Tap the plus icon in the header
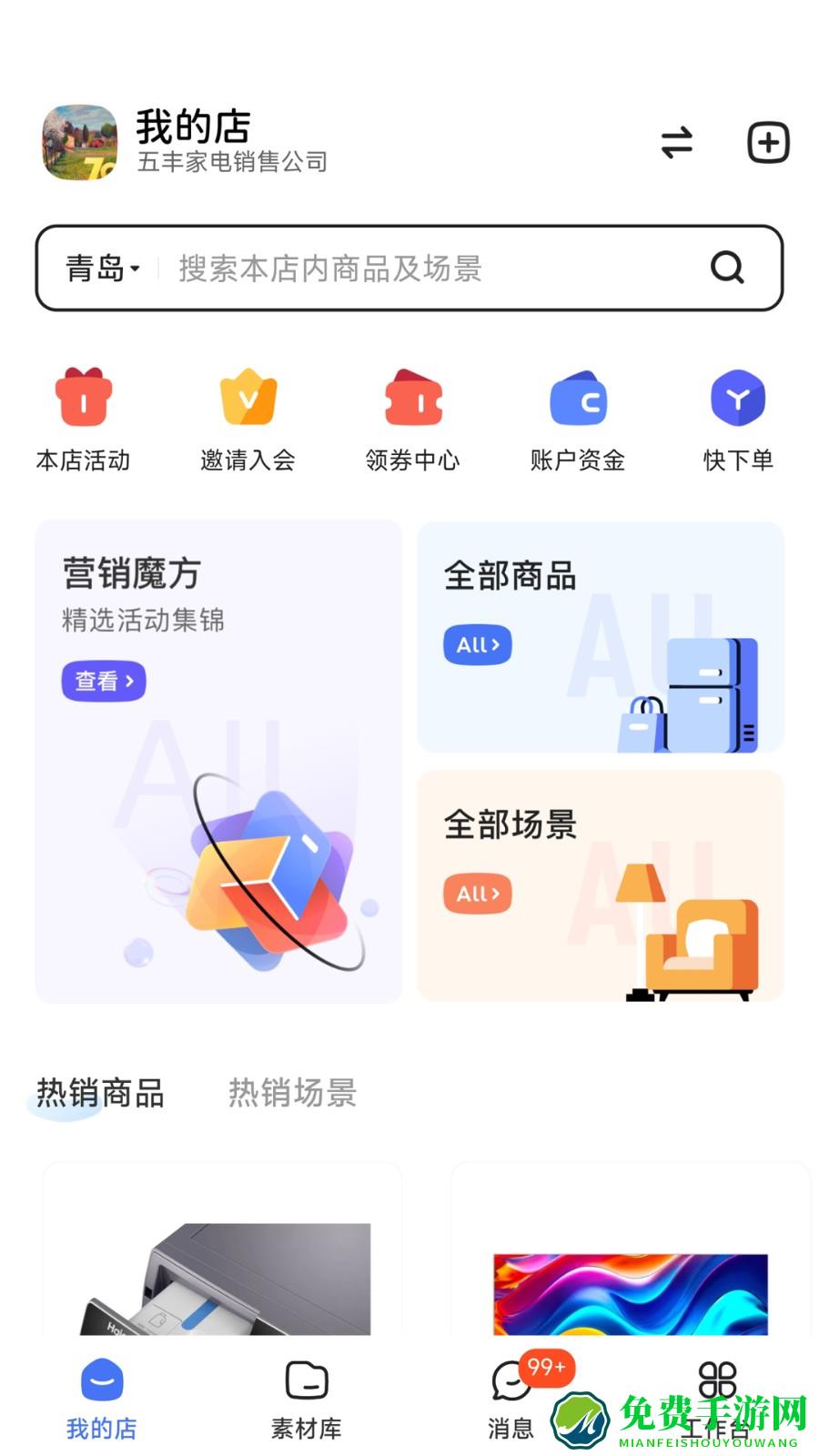This screenshot has width=819, height=1456. tap(767, 143)
